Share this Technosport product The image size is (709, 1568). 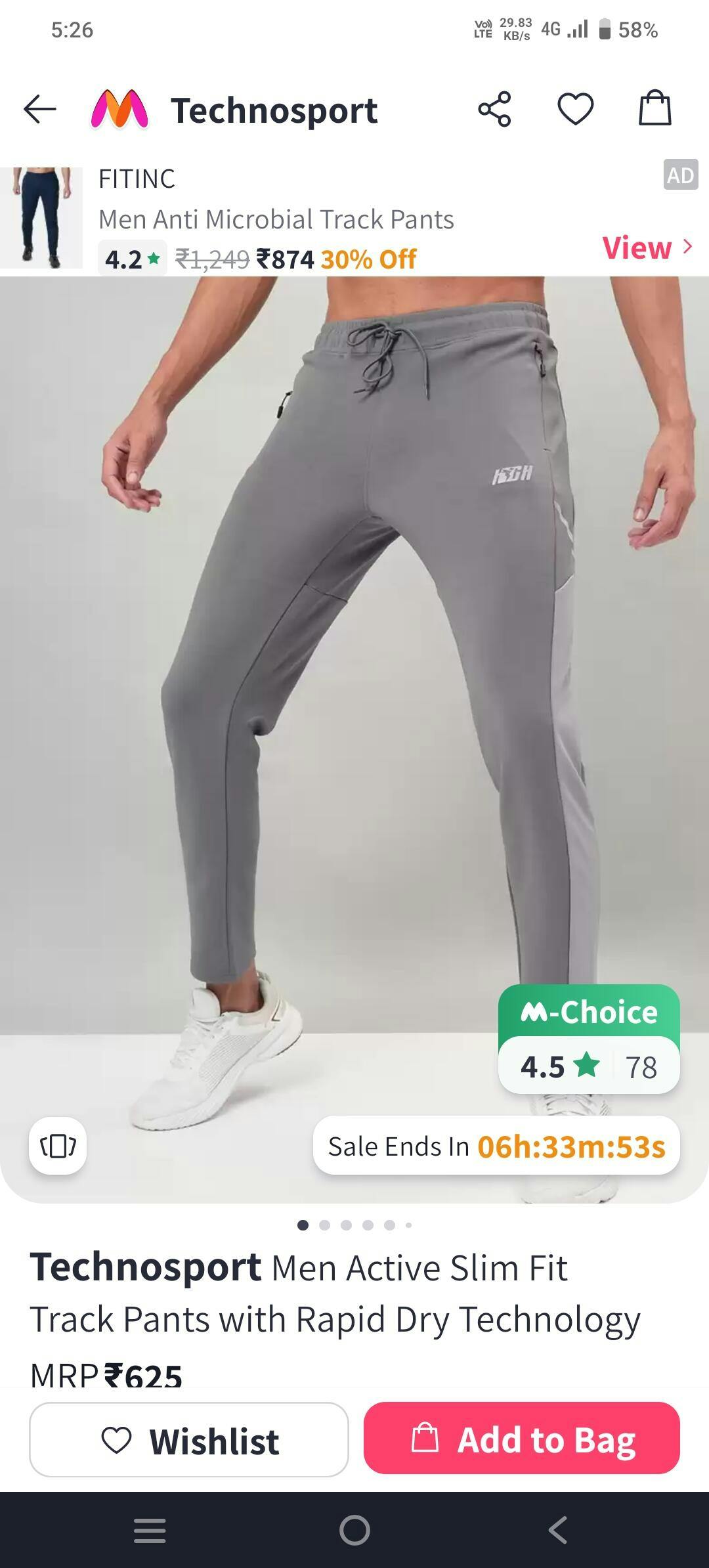click(x=494, y=109)
